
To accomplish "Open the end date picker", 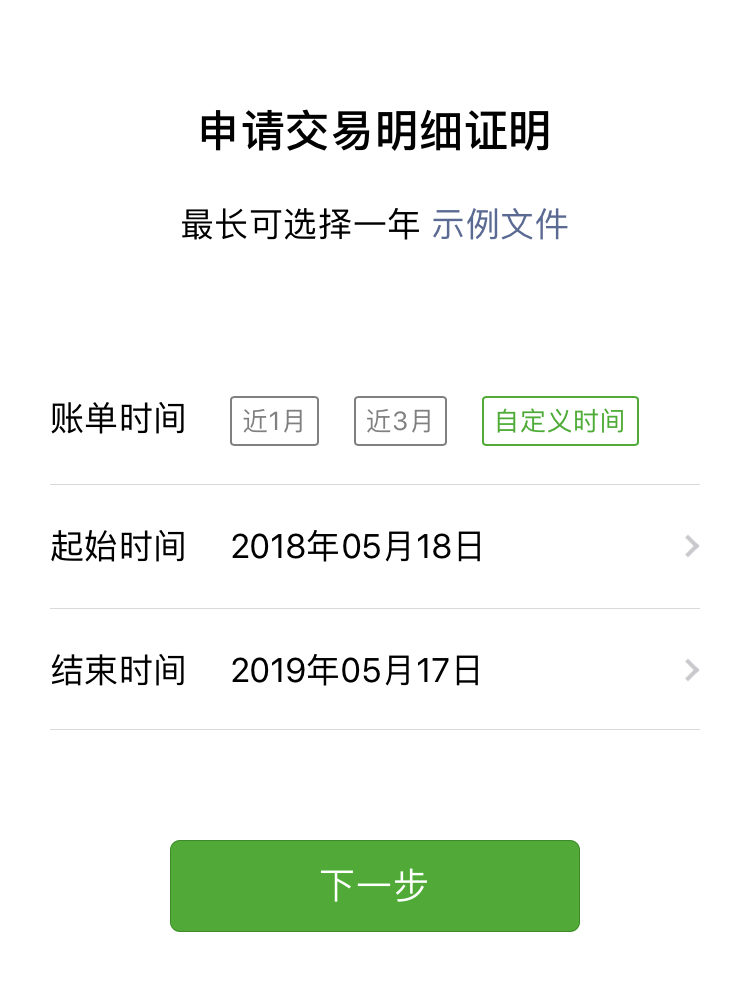I will tap(375, 670).
